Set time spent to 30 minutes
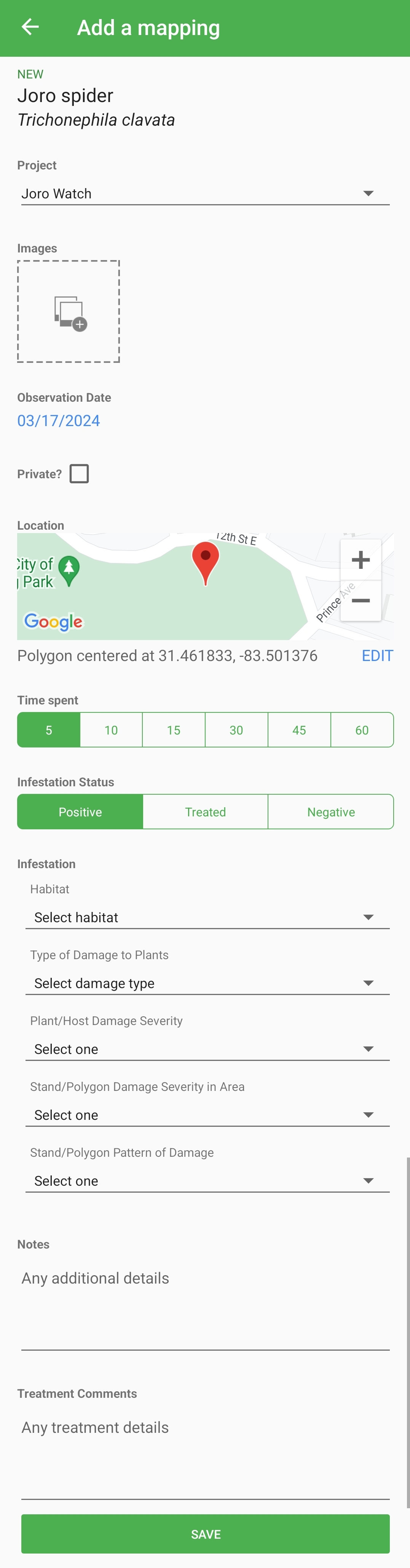Screen dimensions: 410x1568 pyautogui.click(x=236, y=730)
